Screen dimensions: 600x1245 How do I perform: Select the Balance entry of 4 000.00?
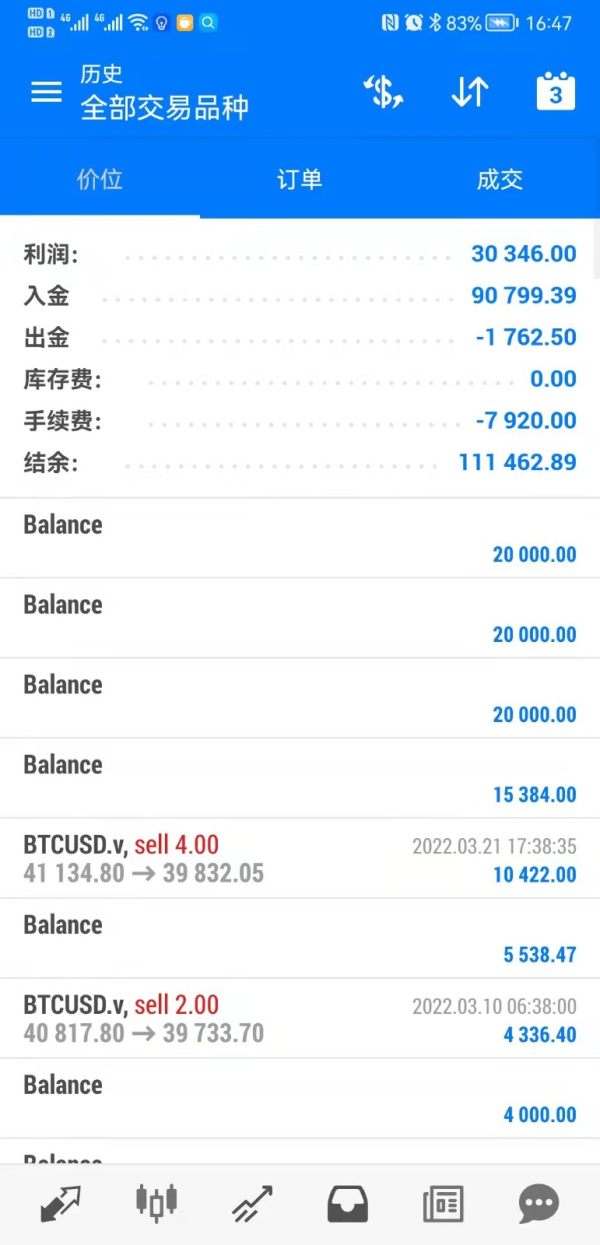pyautogui.click(x=300, y=1099)
